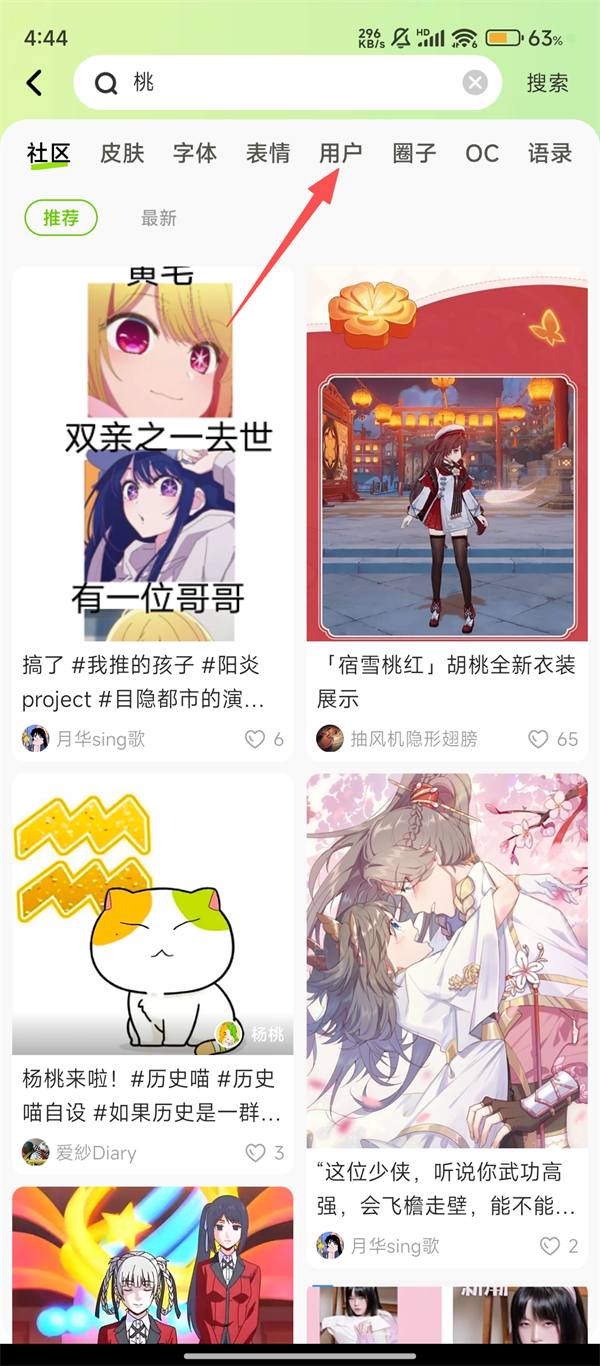600x1366 pixels.
Task: Switch to the 表情 tab
Action: tap(268, 153)
